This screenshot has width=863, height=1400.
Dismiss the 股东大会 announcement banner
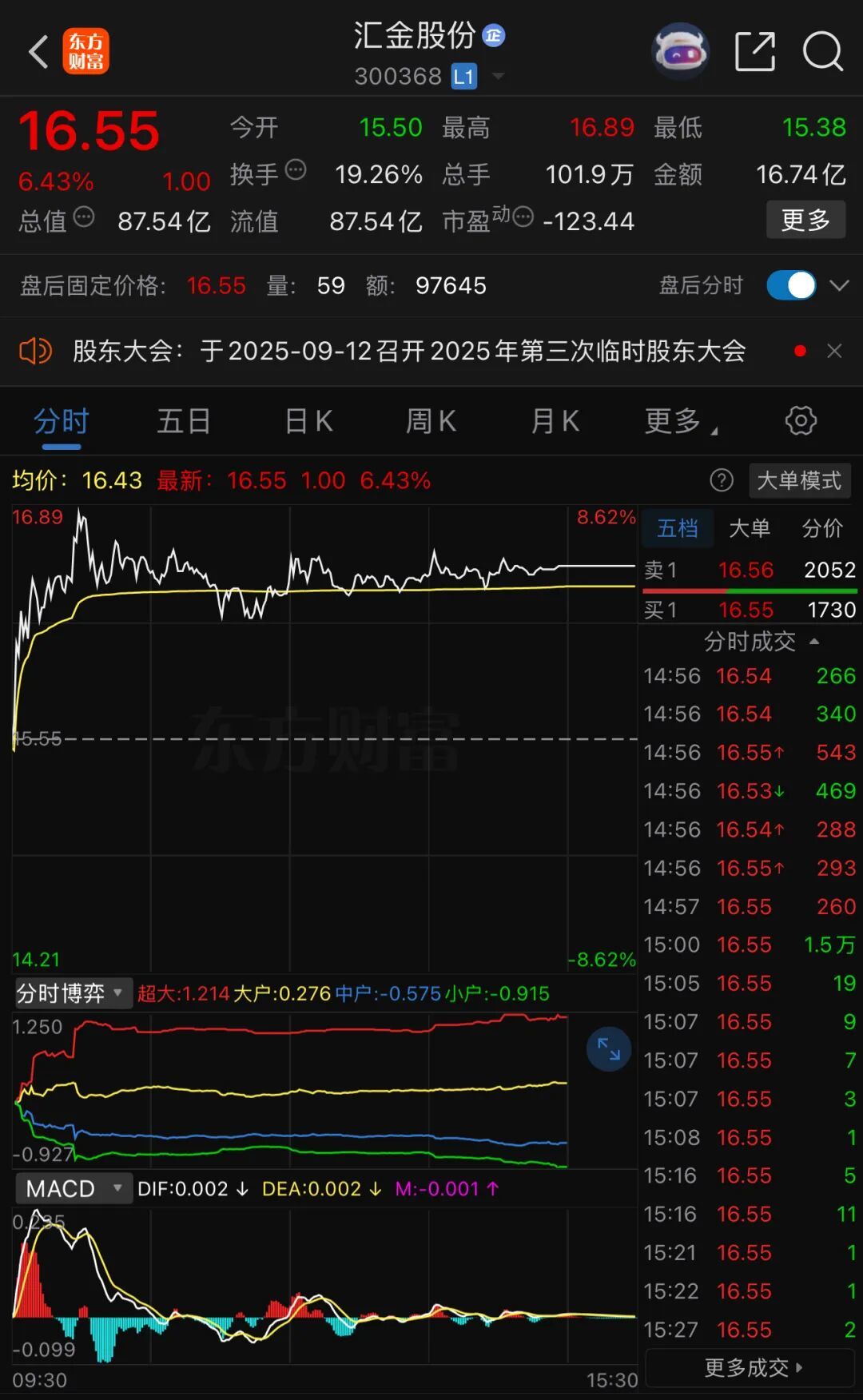834,351
